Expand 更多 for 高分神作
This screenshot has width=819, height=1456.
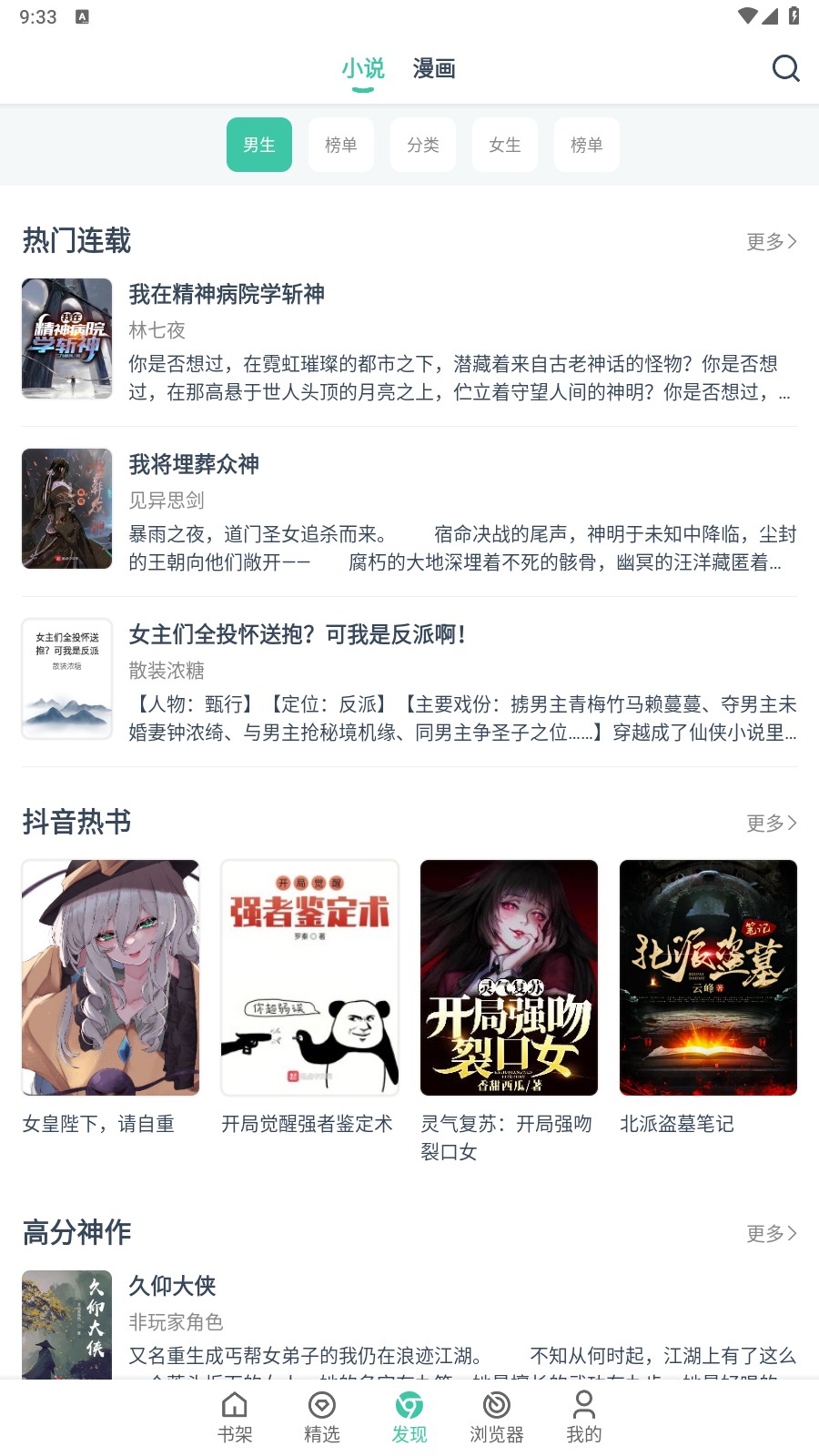click(x=770, y=1233)
